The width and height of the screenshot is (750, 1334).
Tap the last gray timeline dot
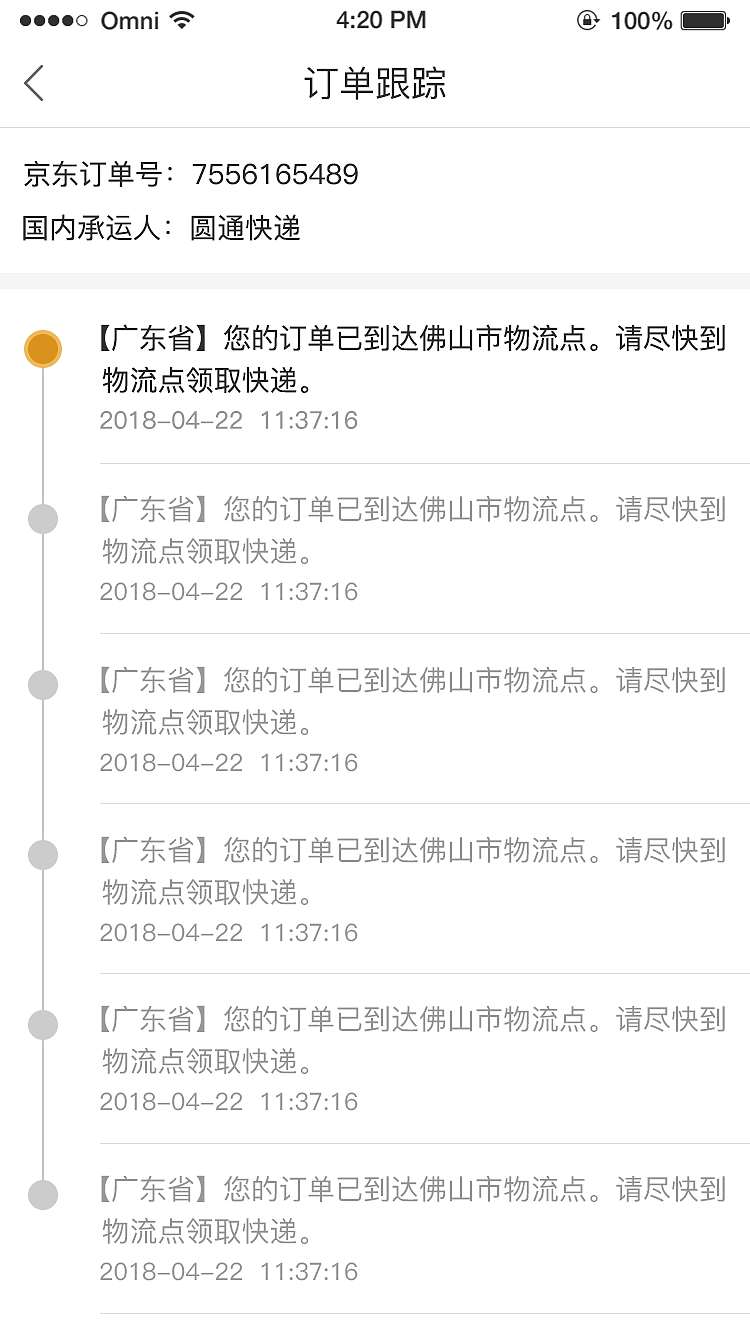[43, 1194]
